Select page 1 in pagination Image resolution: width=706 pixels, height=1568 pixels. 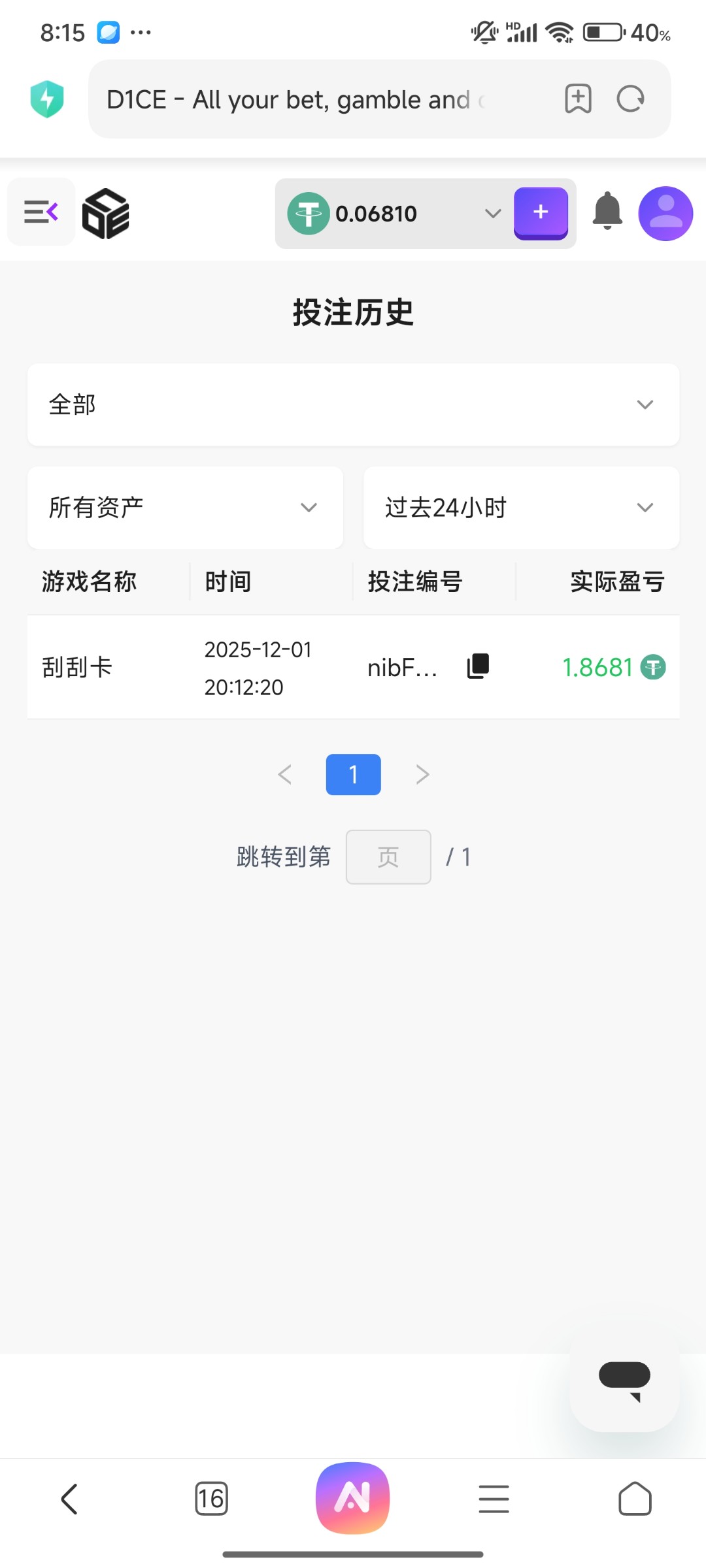click(x=353, y=774)
